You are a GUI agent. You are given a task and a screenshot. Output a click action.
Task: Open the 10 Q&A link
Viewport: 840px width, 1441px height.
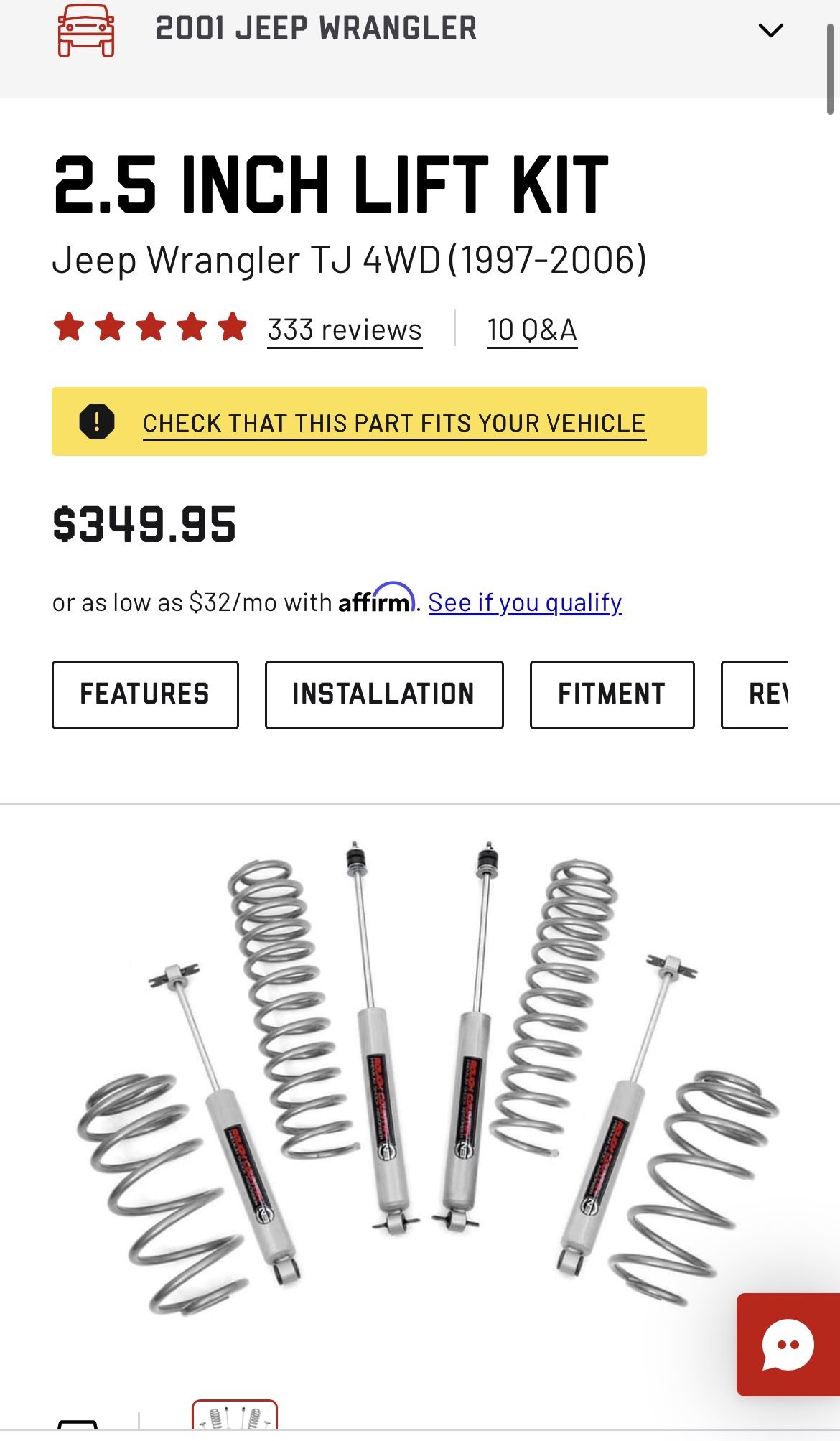click(x=532, y=330)
